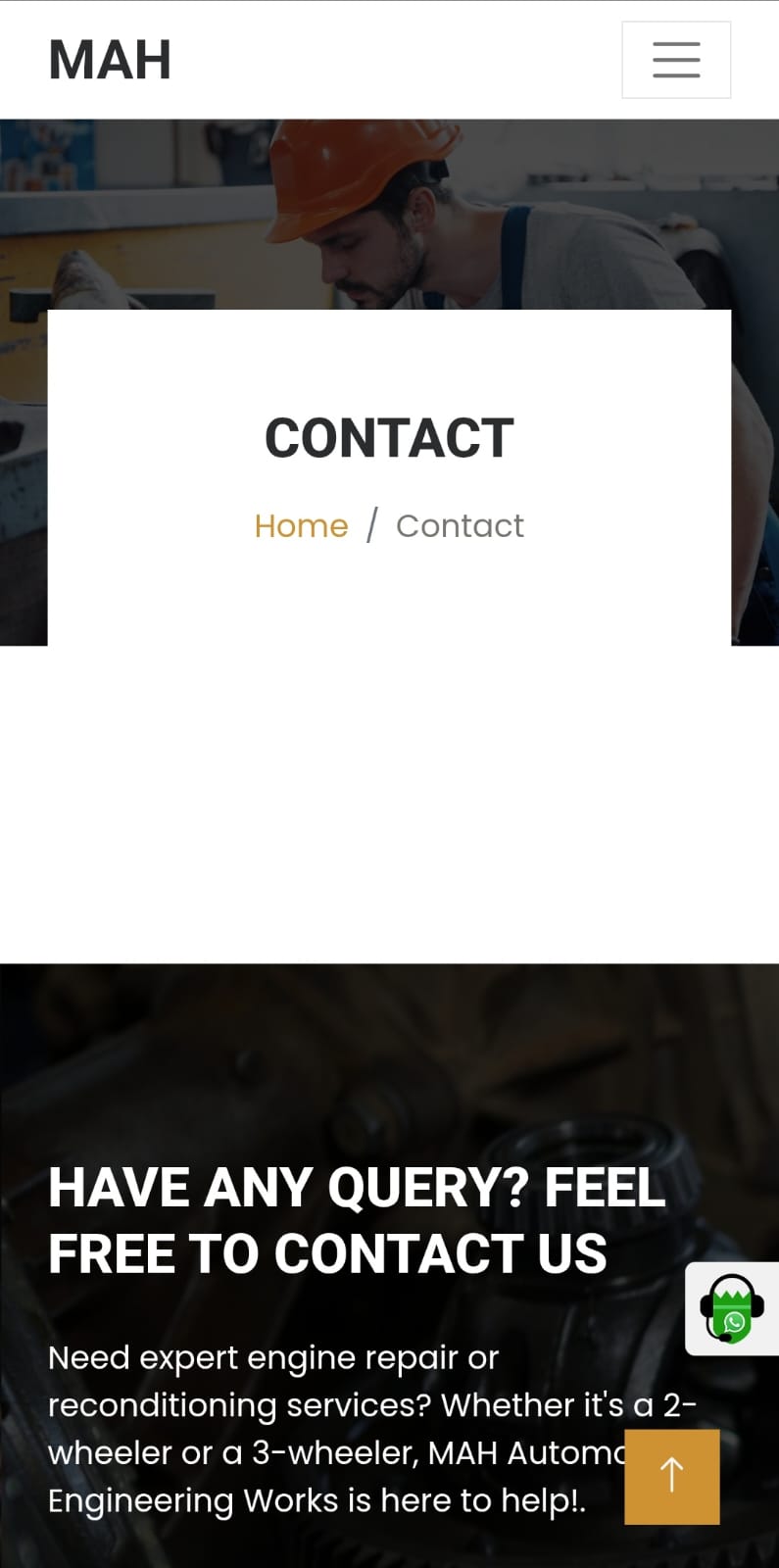Open the WhatsApp support chat widget
The height and width of the screenshot is (1568, 779).
coord(731,1309)
